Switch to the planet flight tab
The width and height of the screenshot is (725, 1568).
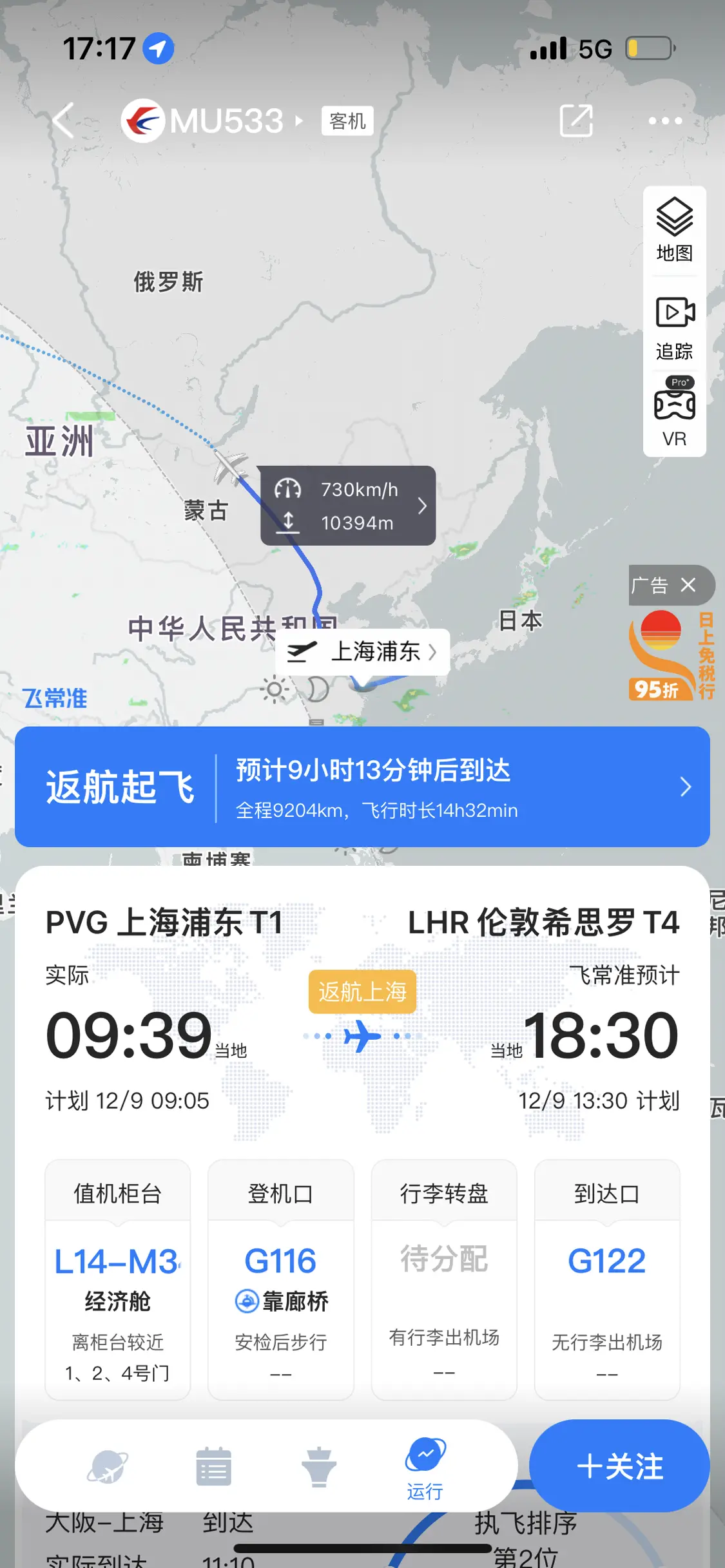coord(107,1467)
